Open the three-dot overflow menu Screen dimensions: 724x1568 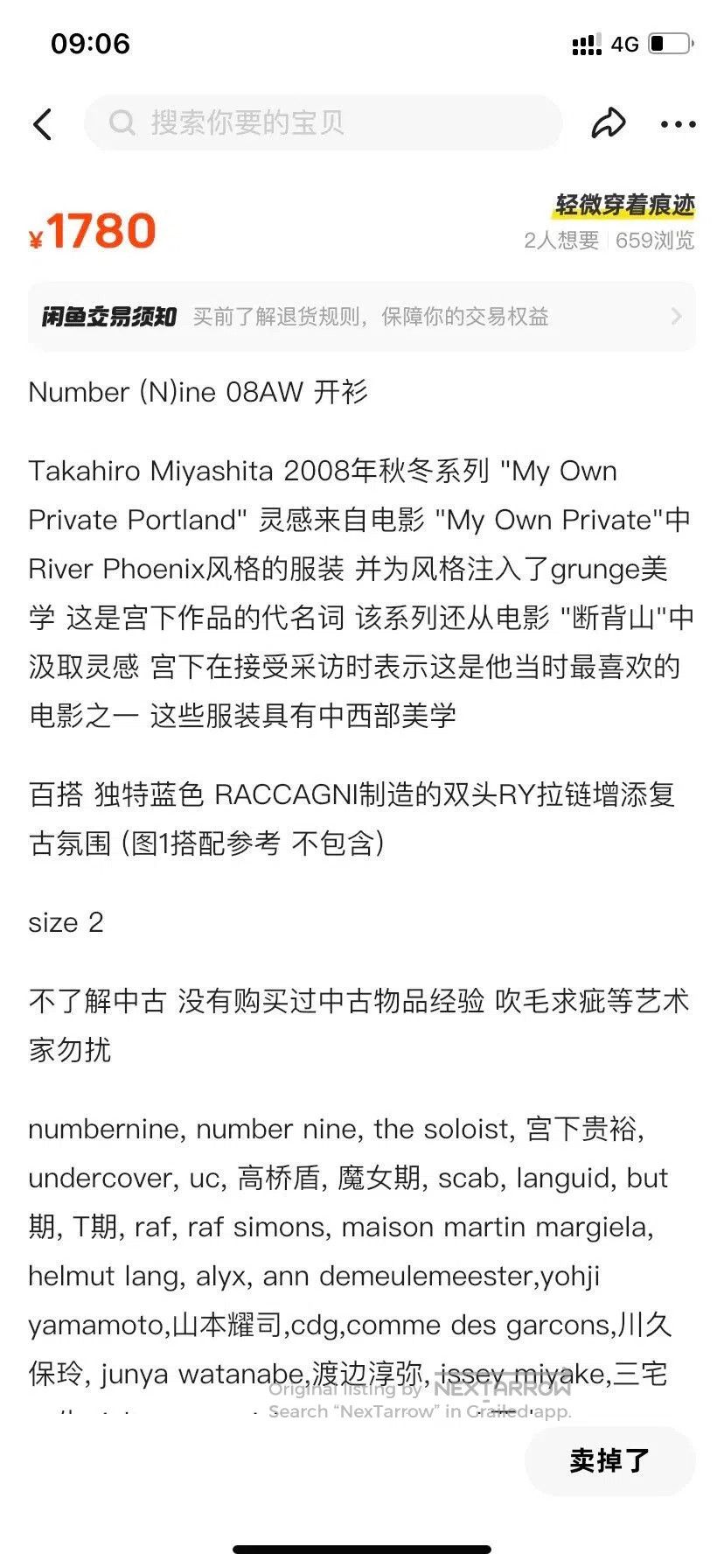tap(679, 124)
